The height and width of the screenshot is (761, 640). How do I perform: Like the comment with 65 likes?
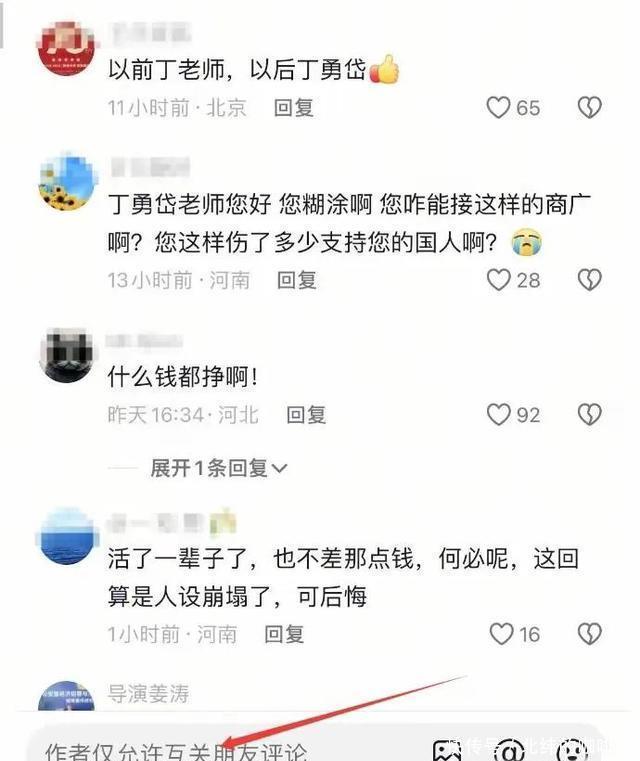[x=498, y=108]
